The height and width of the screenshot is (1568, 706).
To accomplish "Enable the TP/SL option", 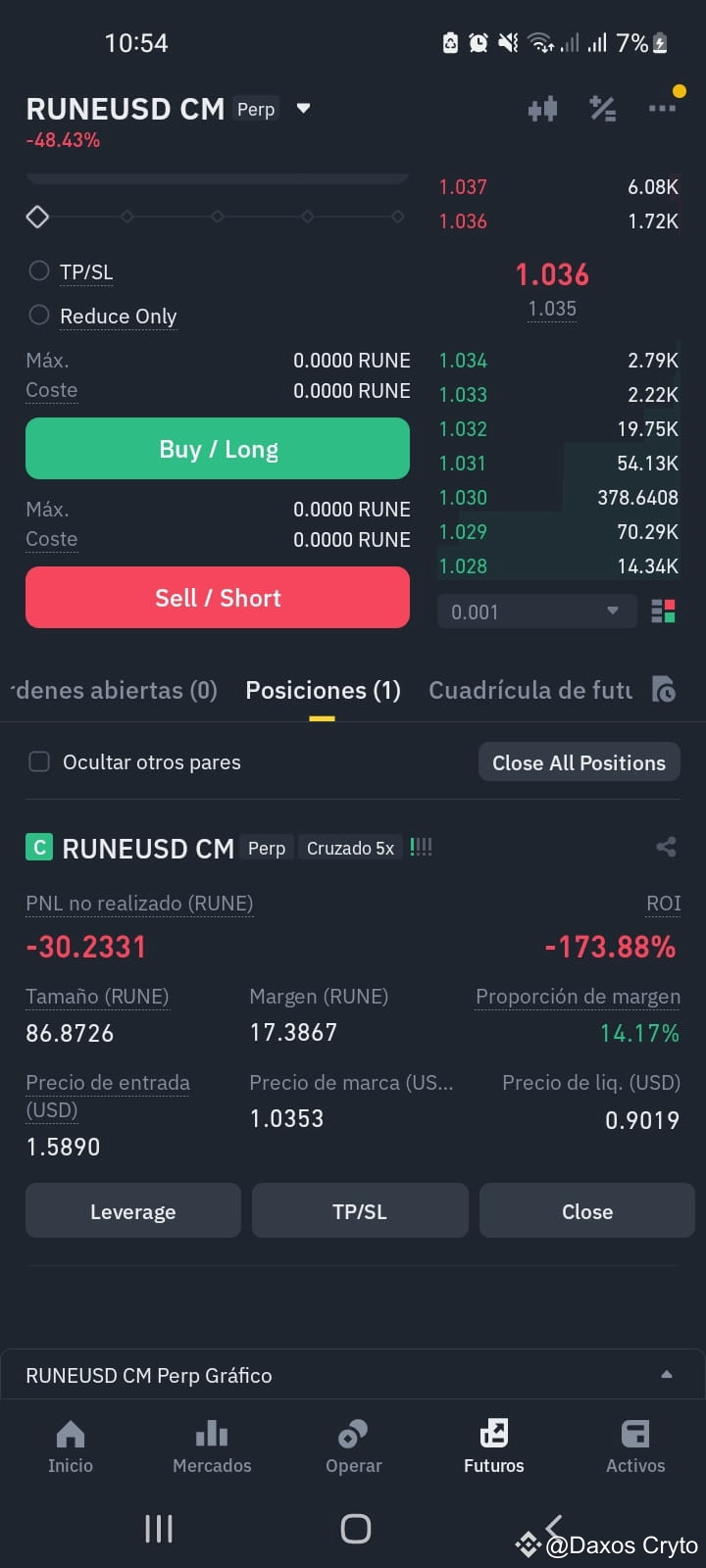I will [x=39, y=271].
